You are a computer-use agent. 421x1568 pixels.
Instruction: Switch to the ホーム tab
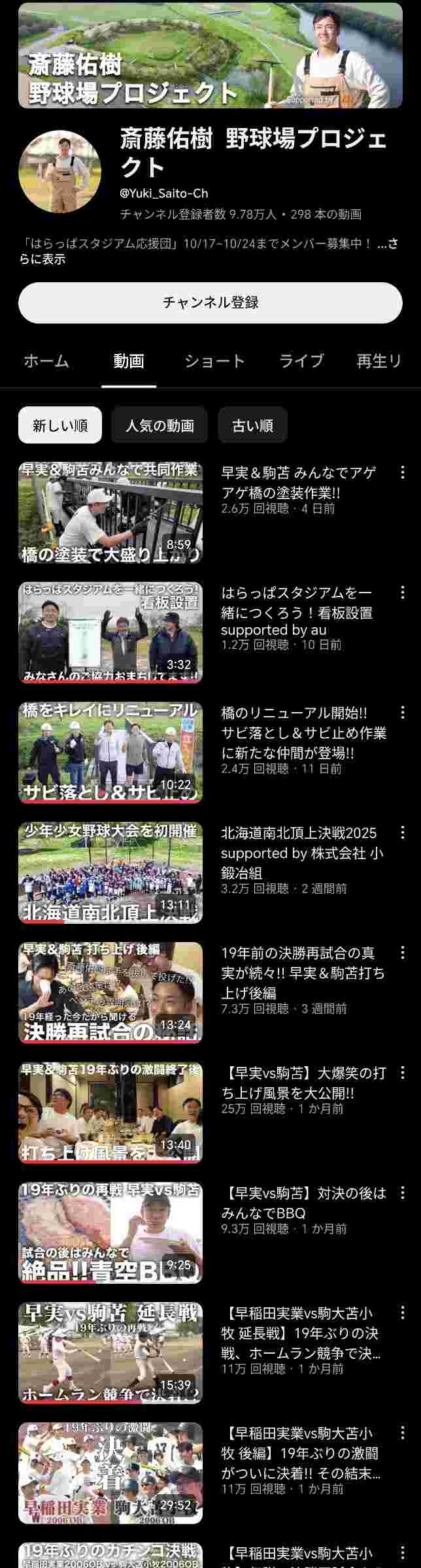pyautogui.click(x=46, y=361)
